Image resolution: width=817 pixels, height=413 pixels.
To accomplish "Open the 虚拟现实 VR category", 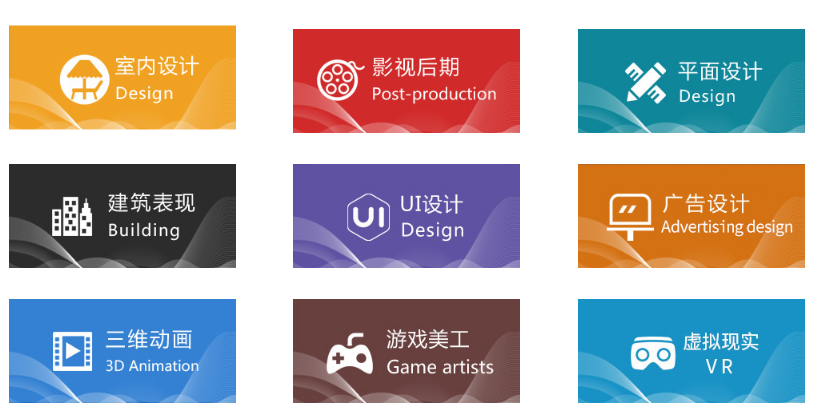I will tap(691, 350).
